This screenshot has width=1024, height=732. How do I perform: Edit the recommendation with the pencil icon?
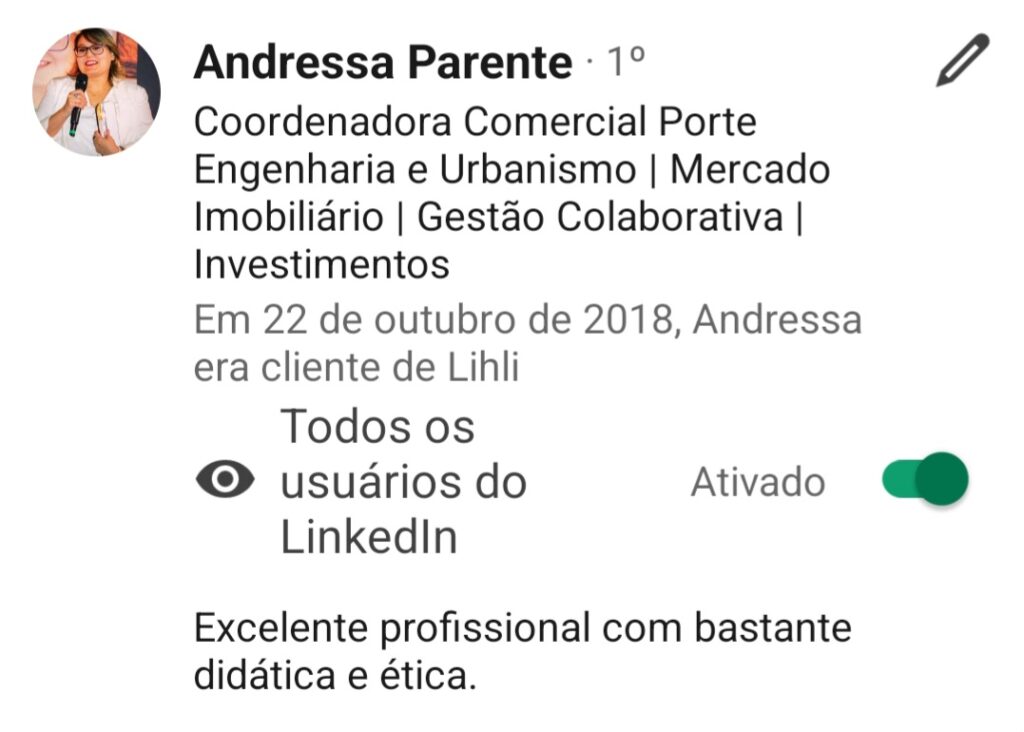962,60
